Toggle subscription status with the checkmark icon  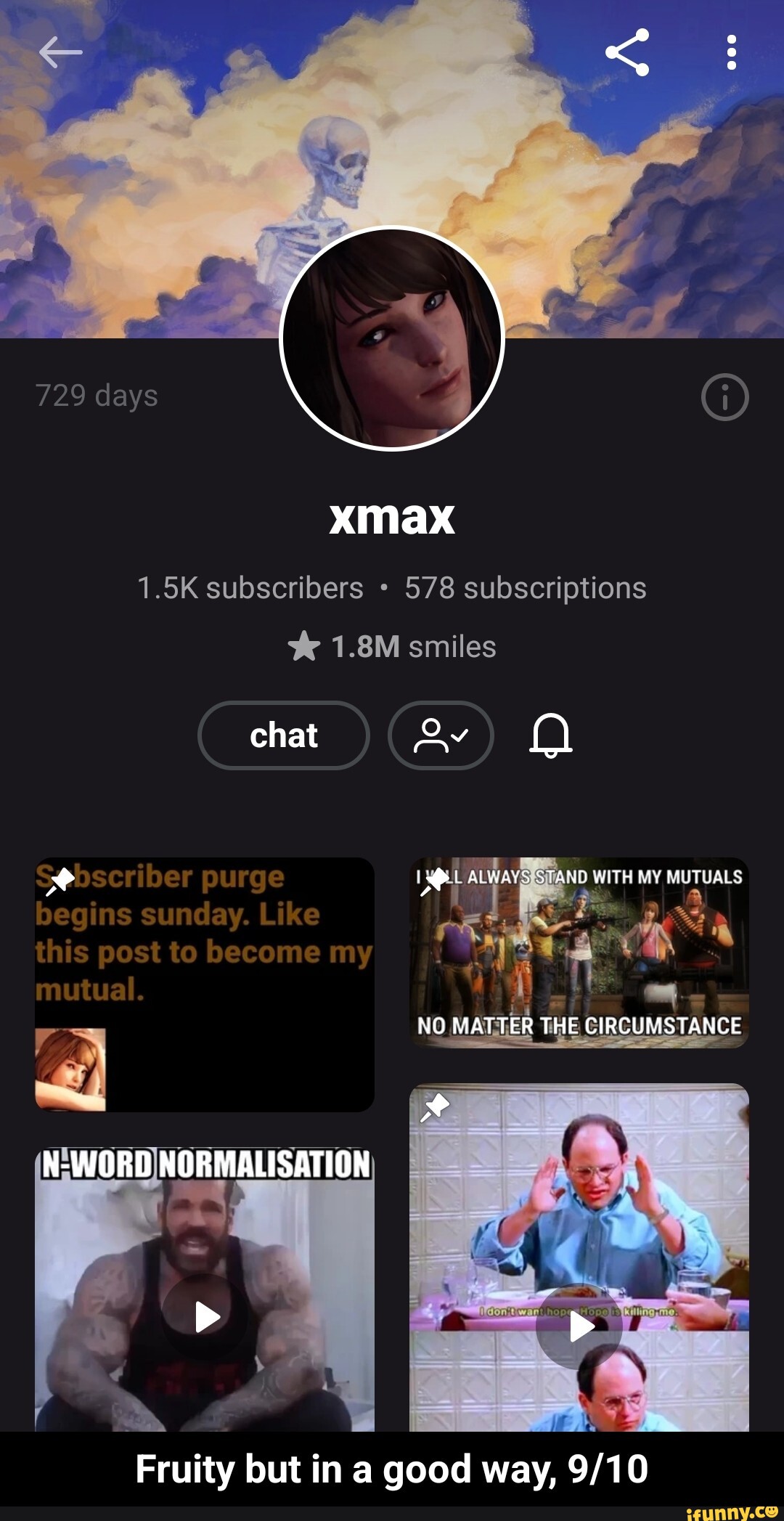pos(441,735)
